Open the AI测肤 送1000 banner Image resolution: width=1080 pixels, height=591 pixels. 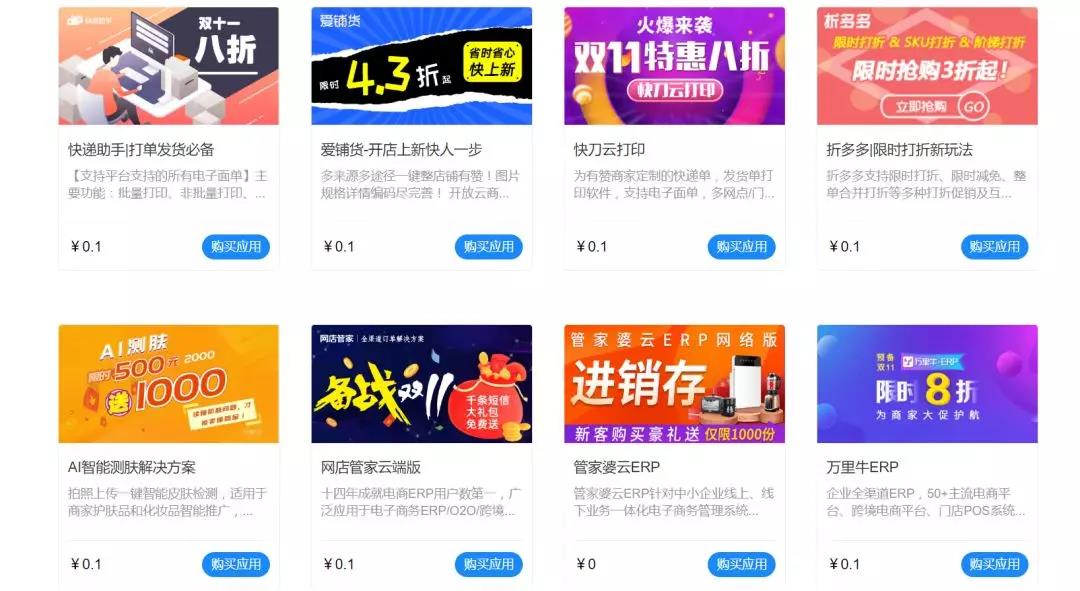point(168,383)
